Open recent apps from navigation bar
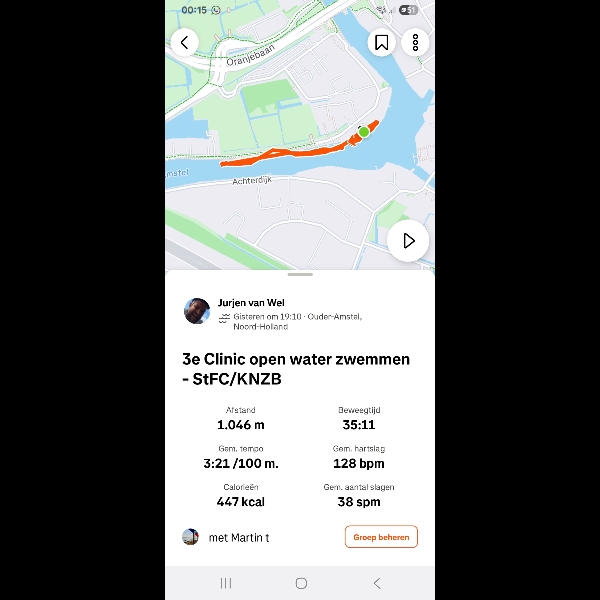Image resolution: width=600 pixels, height=600 pixels. [x=226, y=583]
